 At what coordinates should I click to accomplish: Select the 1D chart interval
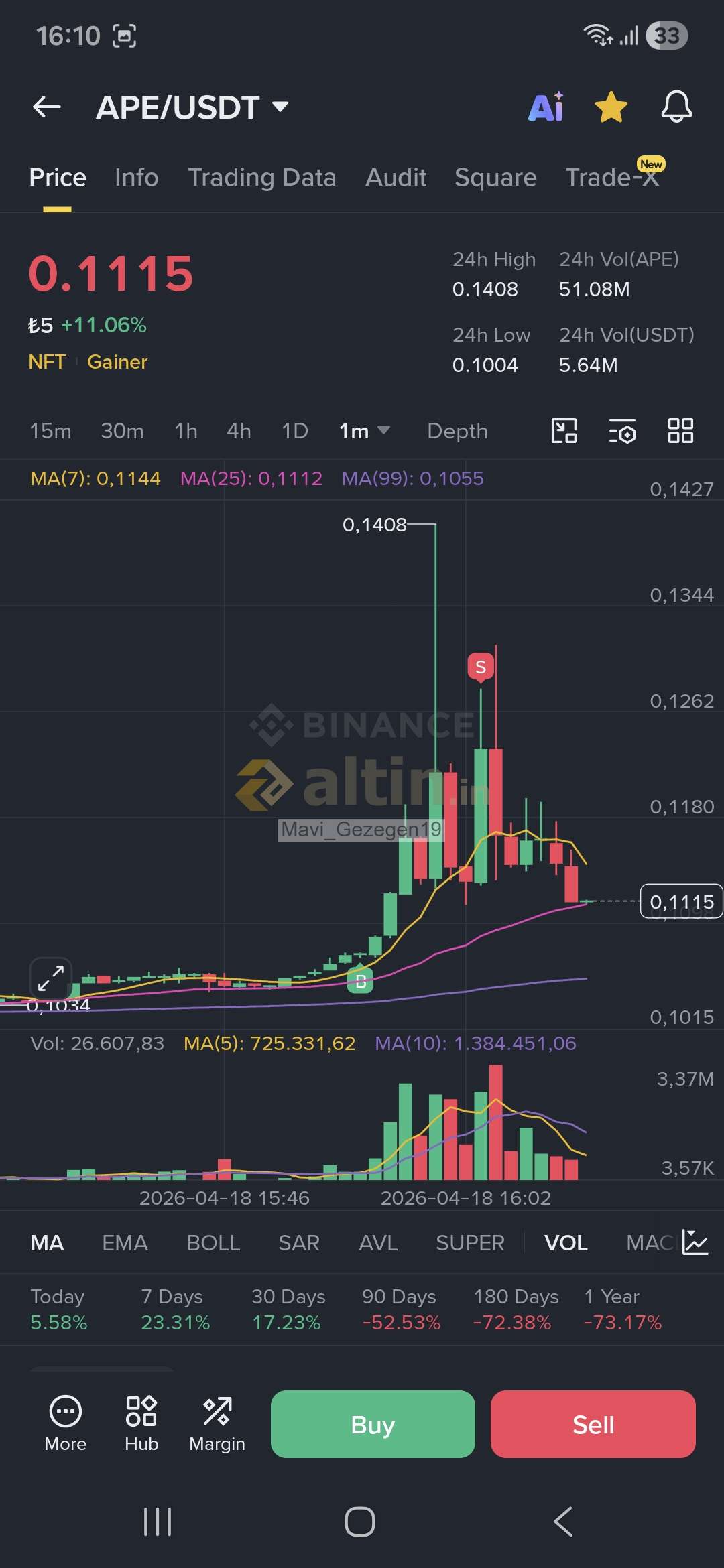click(294, 431)
